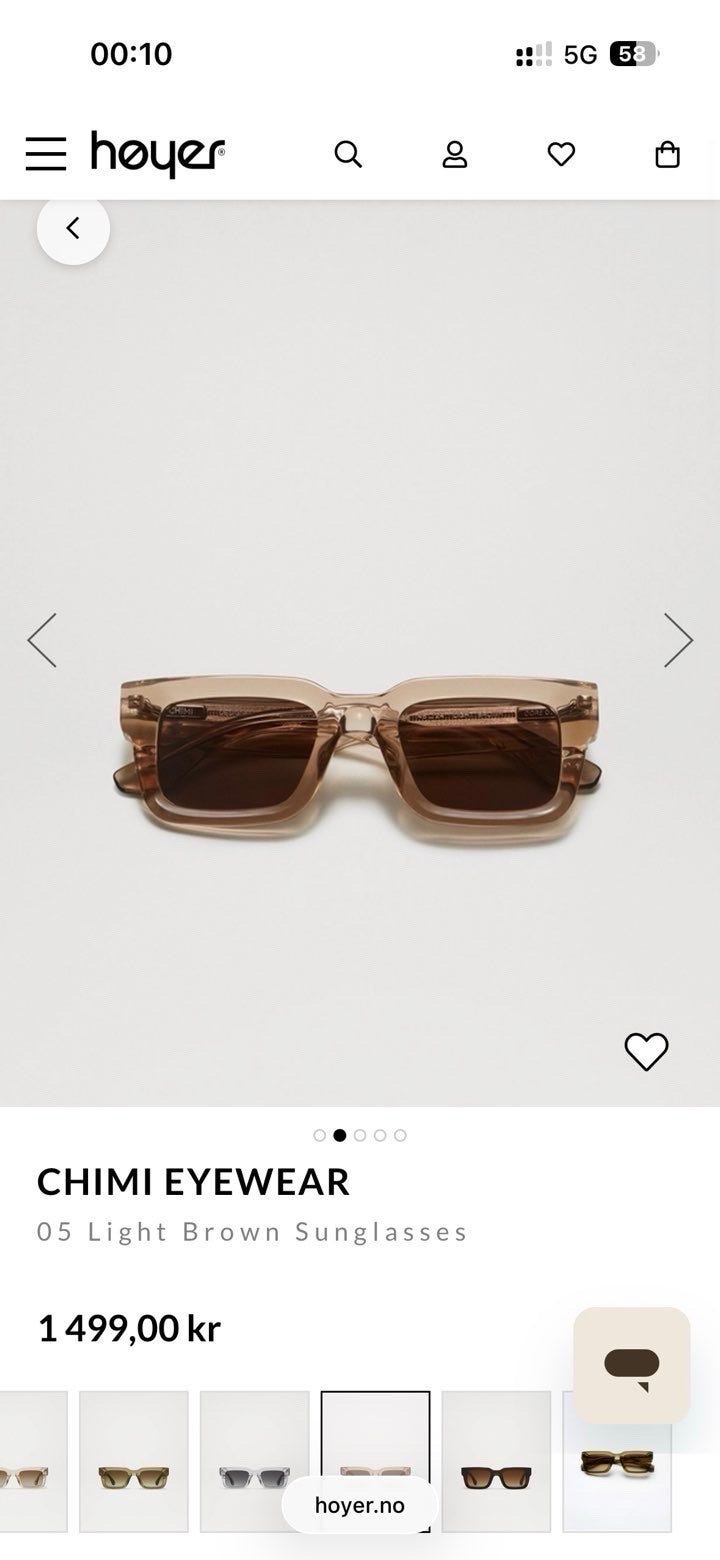Tap the hoyer.no address pill

coord(360,1505)
